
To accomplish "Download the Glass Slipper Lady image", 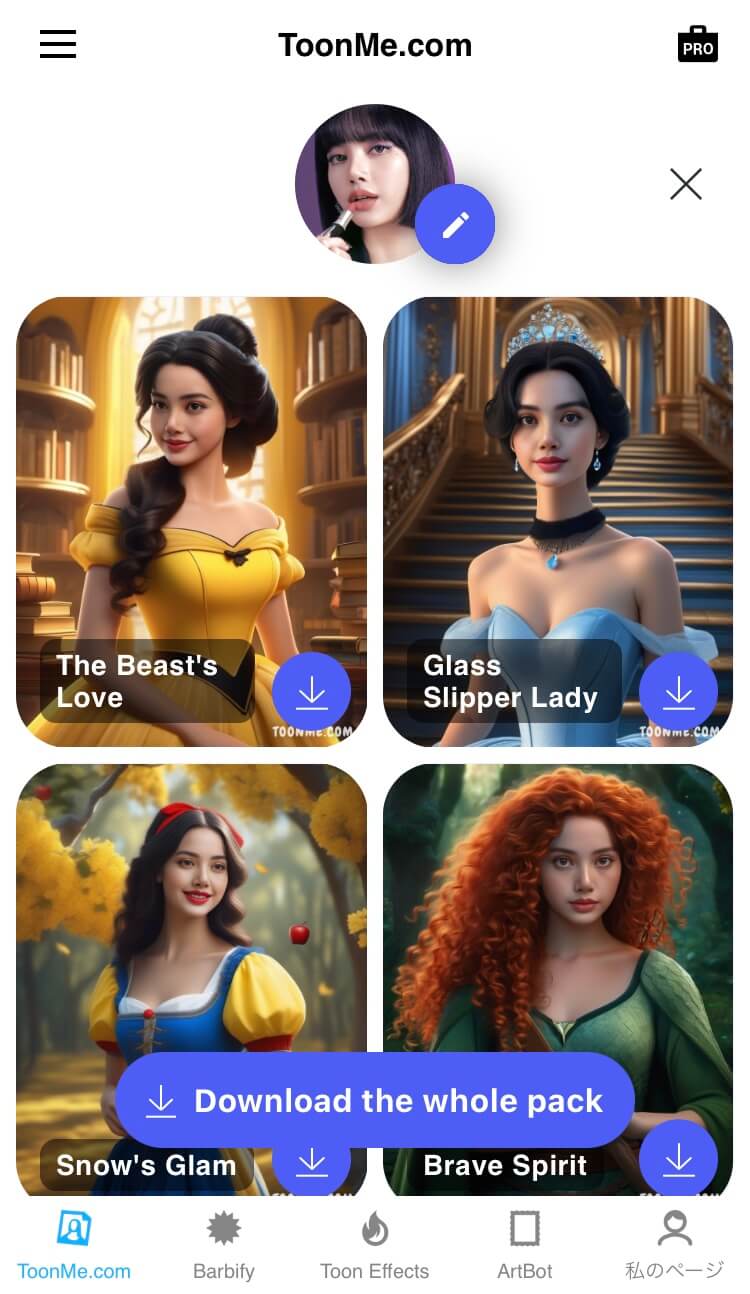I will [678, 692].
